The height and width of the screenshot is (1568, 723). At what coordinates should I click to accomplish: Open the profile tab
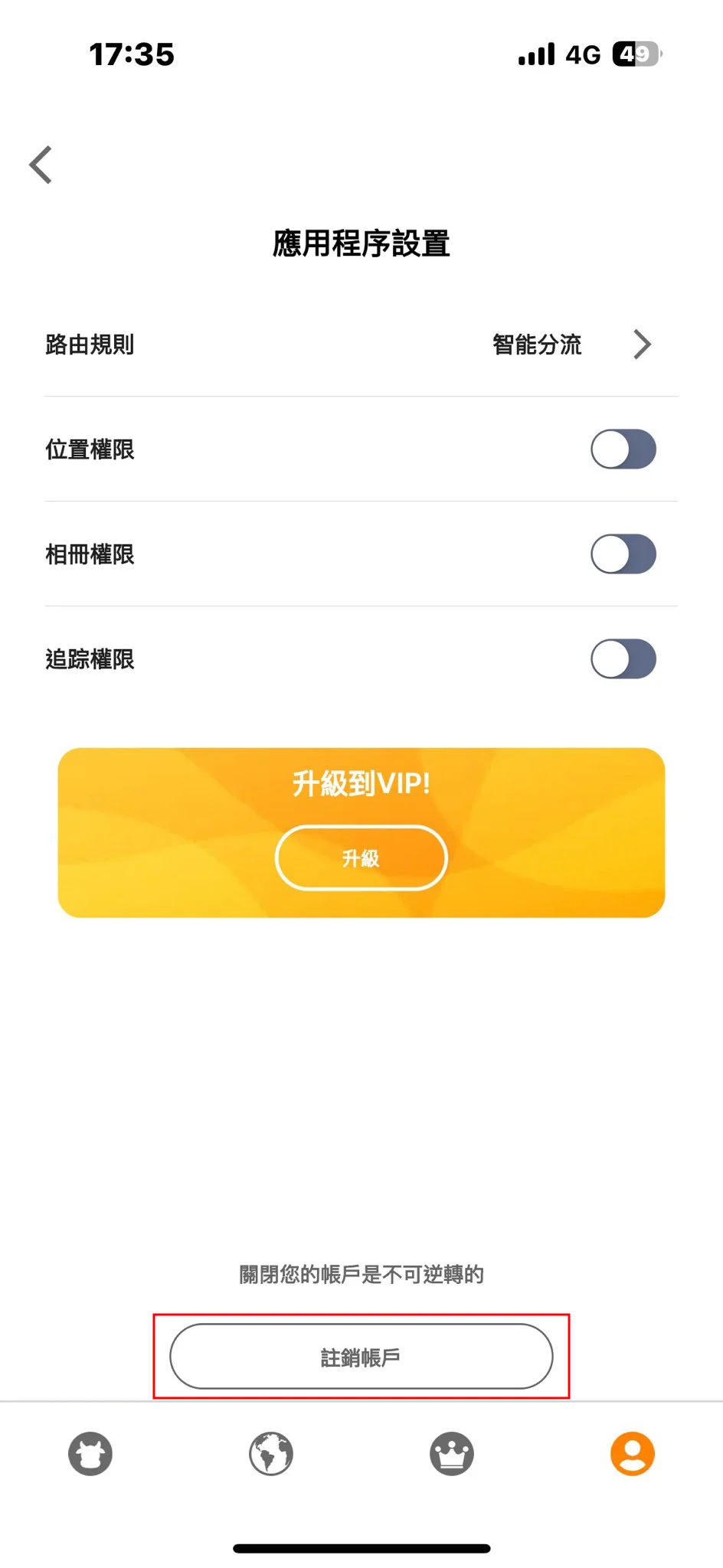(633, 1453)
